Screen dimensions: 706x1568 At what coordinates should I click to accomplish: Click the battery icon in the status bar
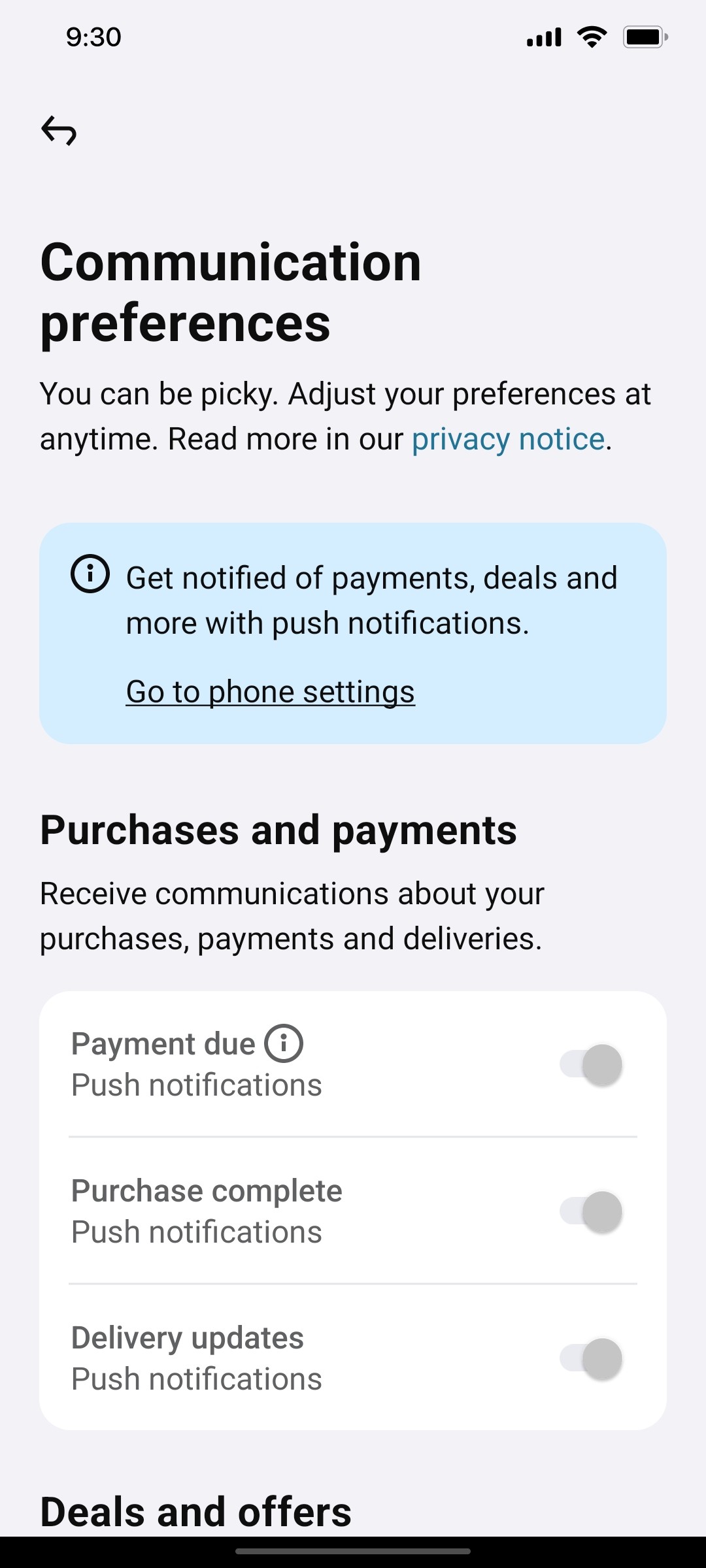pyautogui.click(x=644, y=37)
